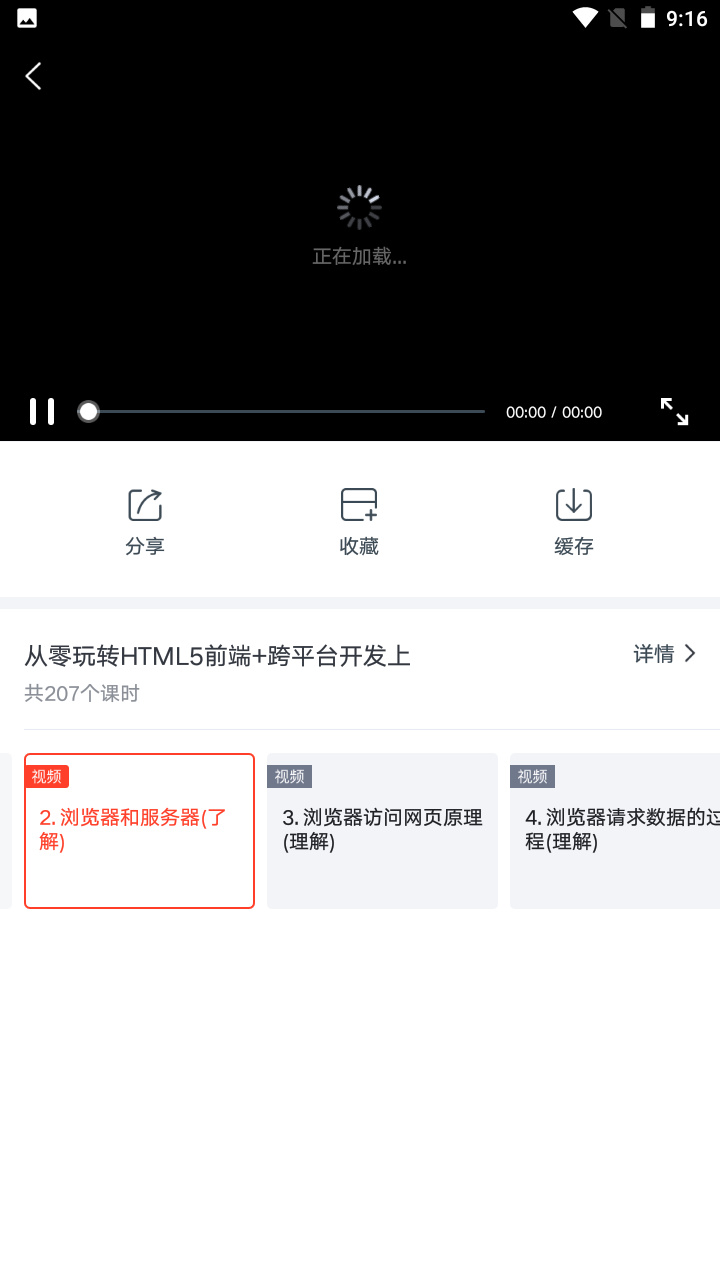Viewport: 720px width, 1280px height.
Task: Tap the chevron next to 详情 text
Action: point(690,653)
